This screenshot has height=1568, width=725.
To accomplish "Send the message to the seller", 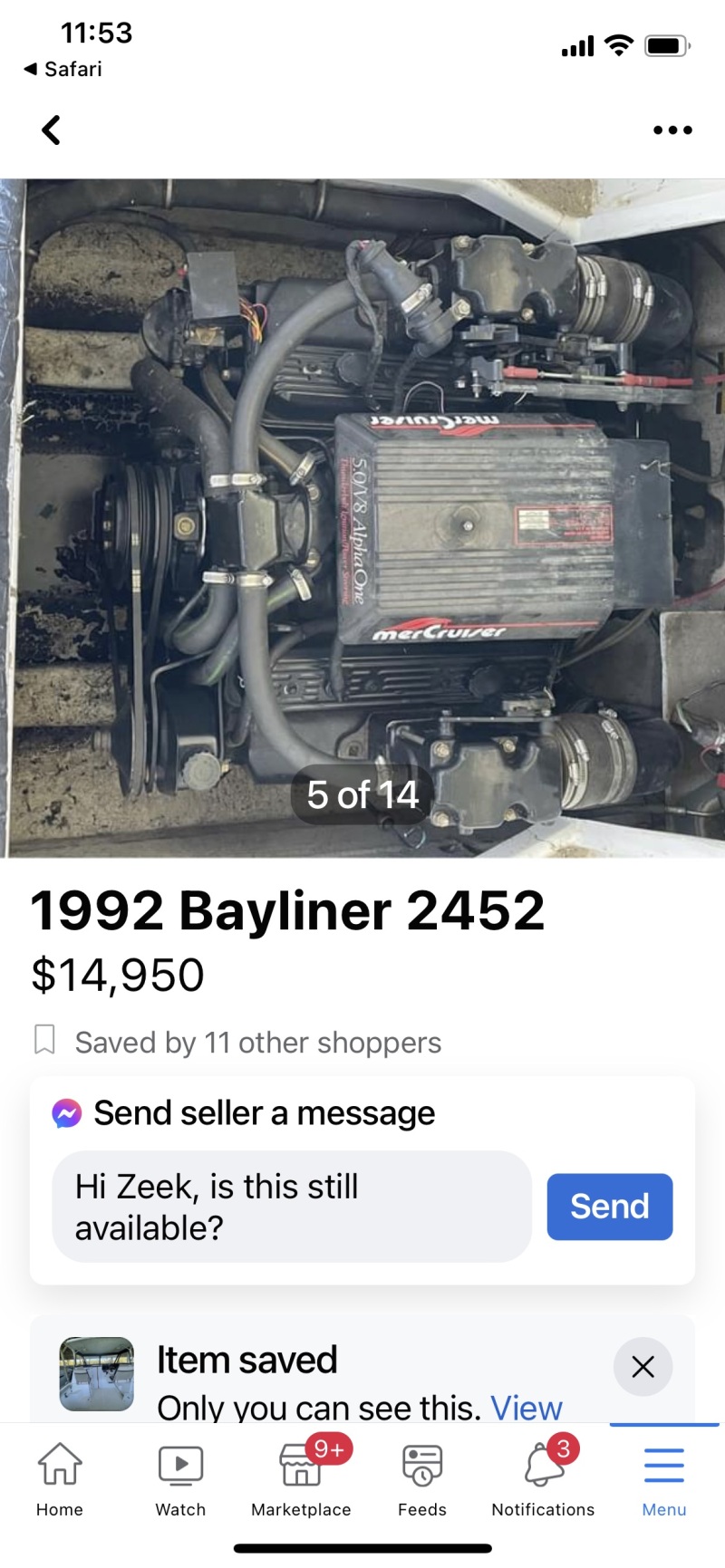I will pyautogui.click(x=610, y=1207).
